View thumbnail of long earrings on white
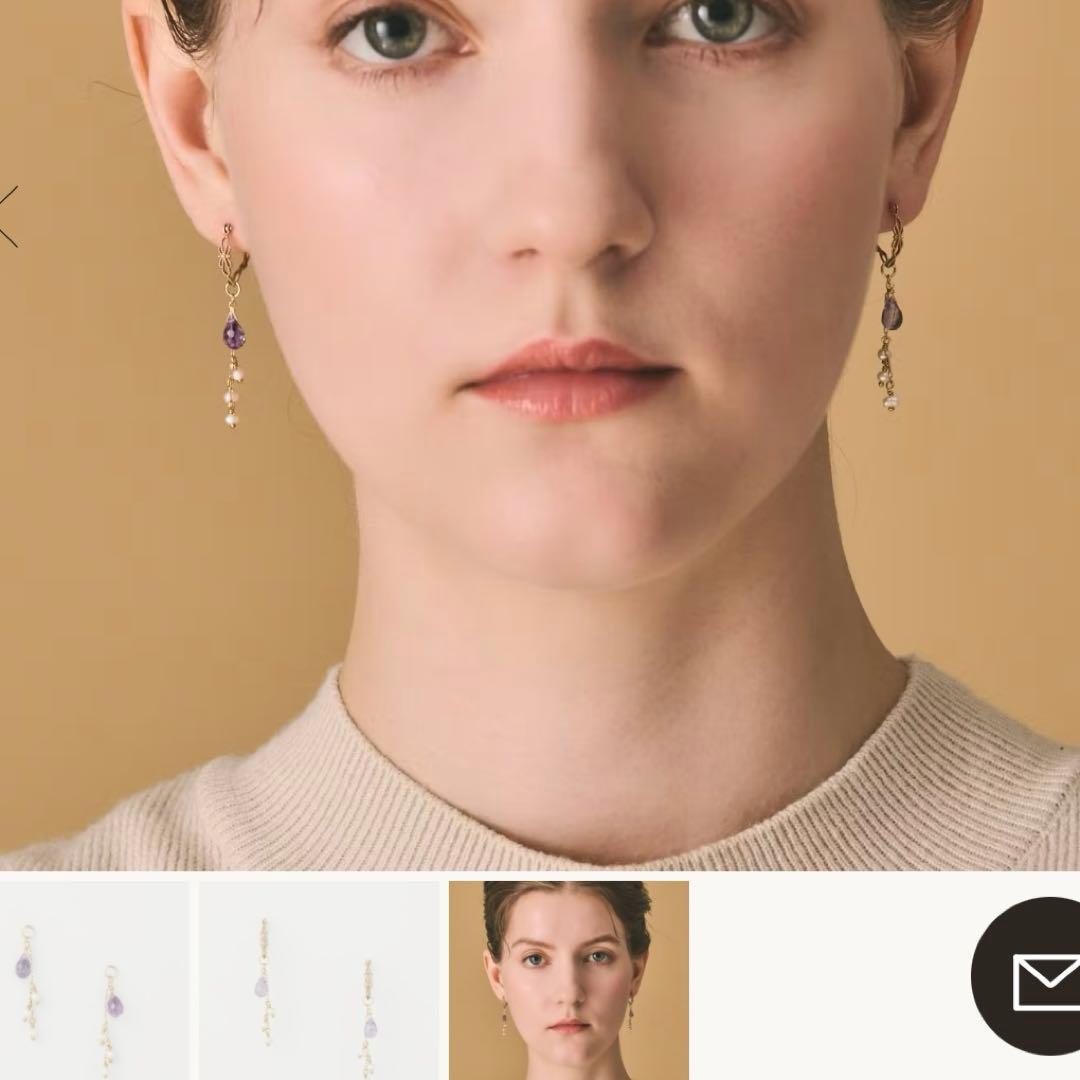The width and height of the screenshot is (1080, 1080). click(318, 980)
